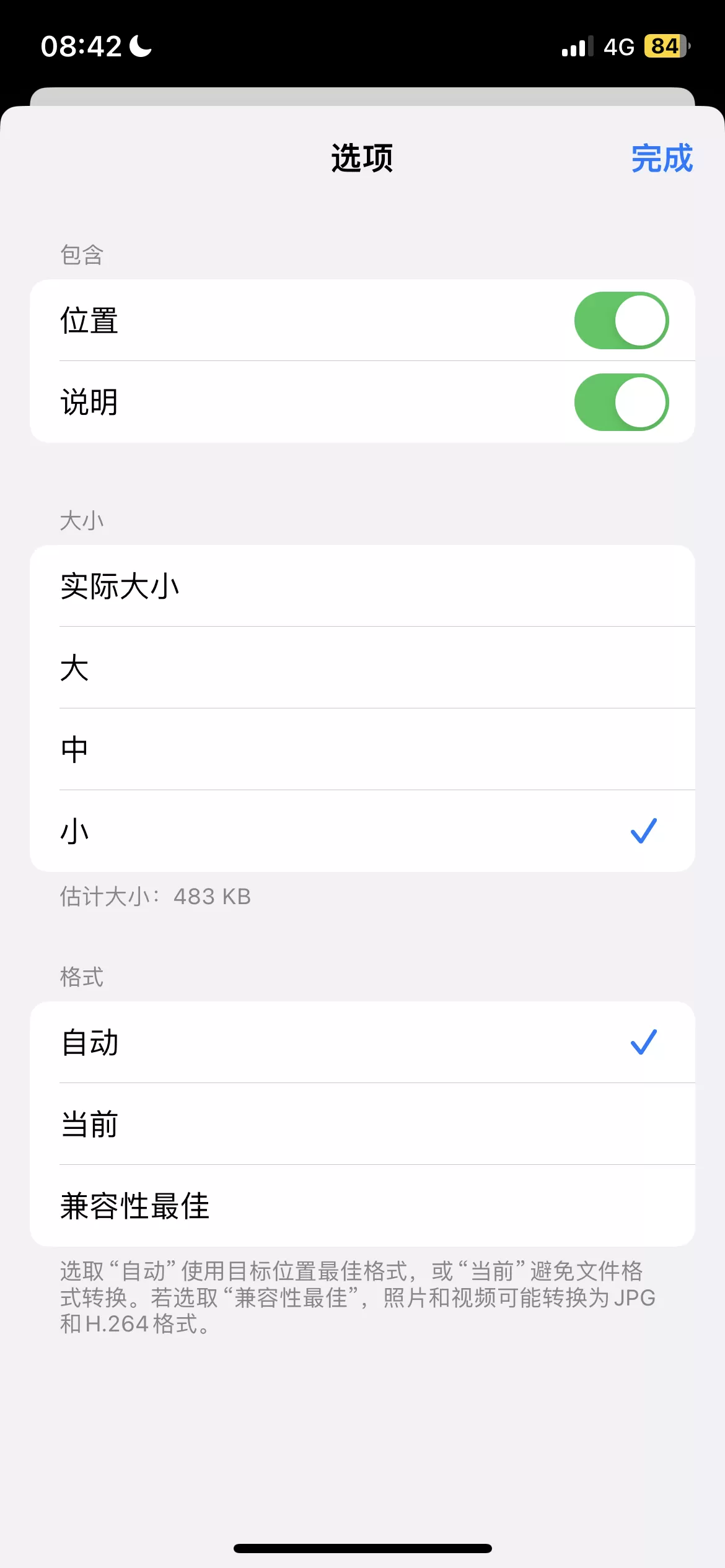Choose the 大 size option

click(x=362, y=668)
